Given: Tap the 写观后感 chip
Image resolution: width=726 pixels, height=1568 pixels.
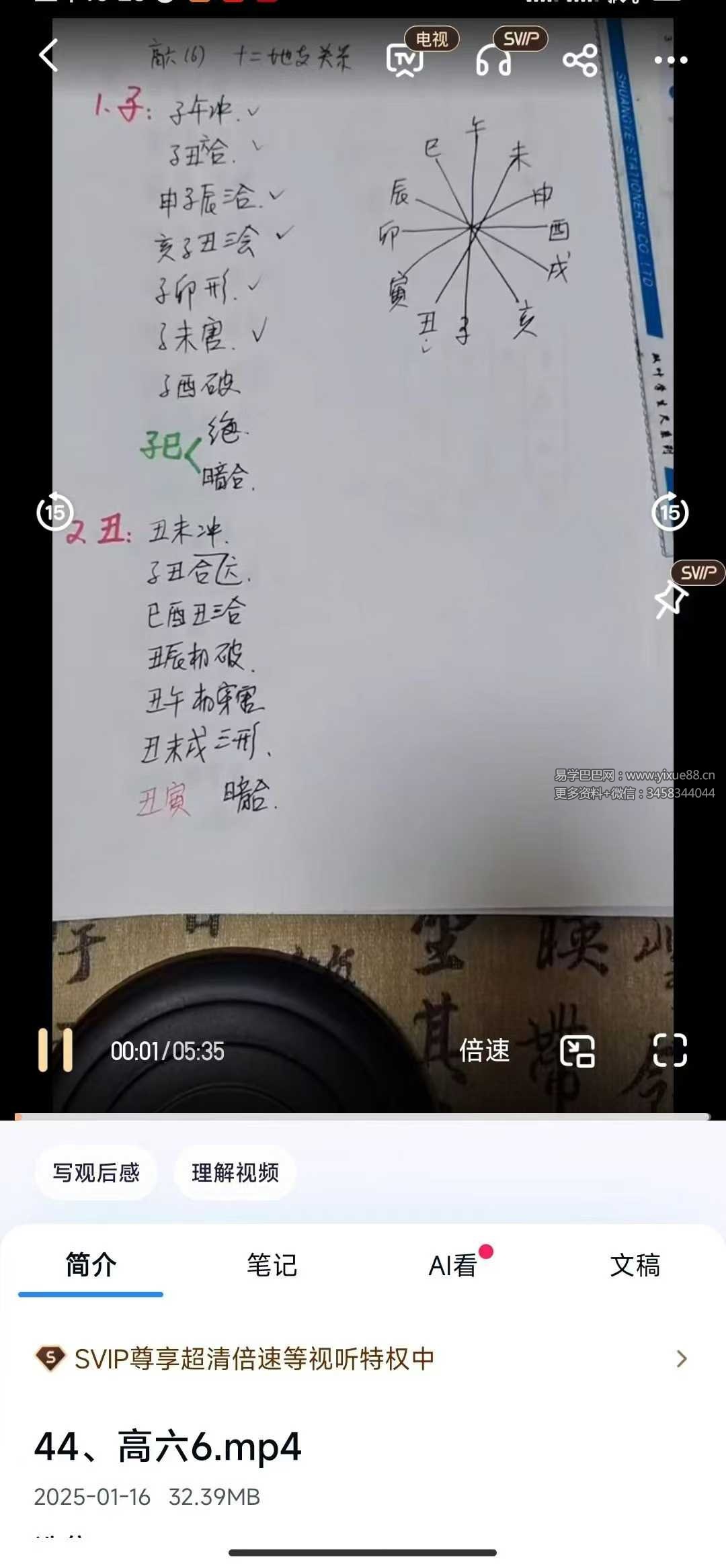Looking at the screenshot, I should [96, 1173].
